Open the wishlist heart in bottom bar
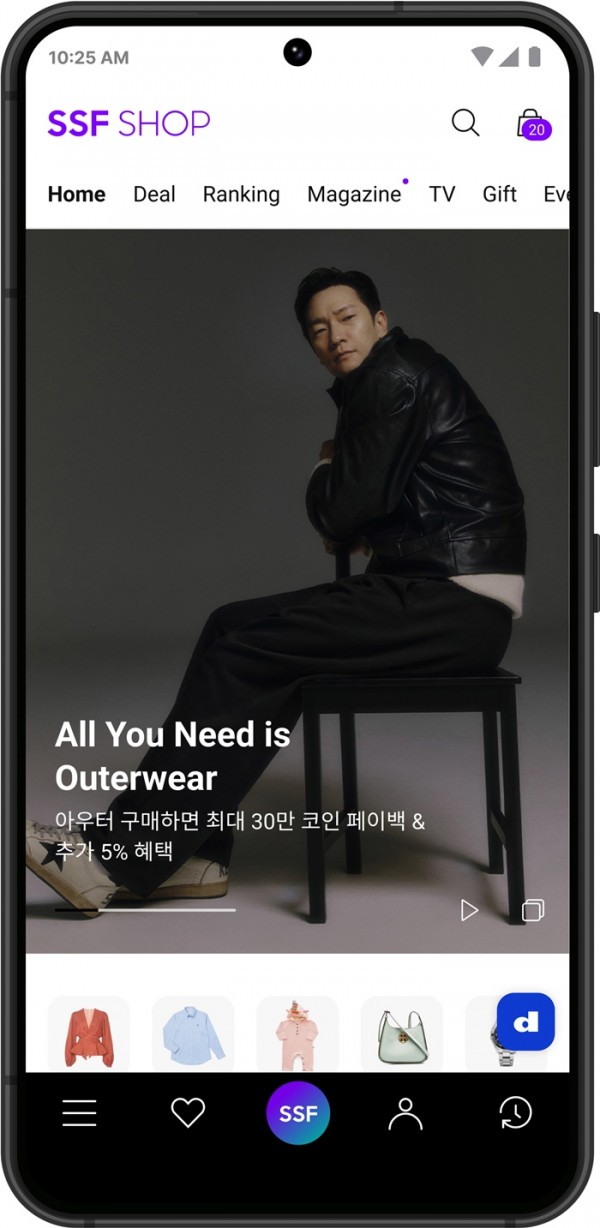This screenshot has width=600, height=1228. 188,1113
